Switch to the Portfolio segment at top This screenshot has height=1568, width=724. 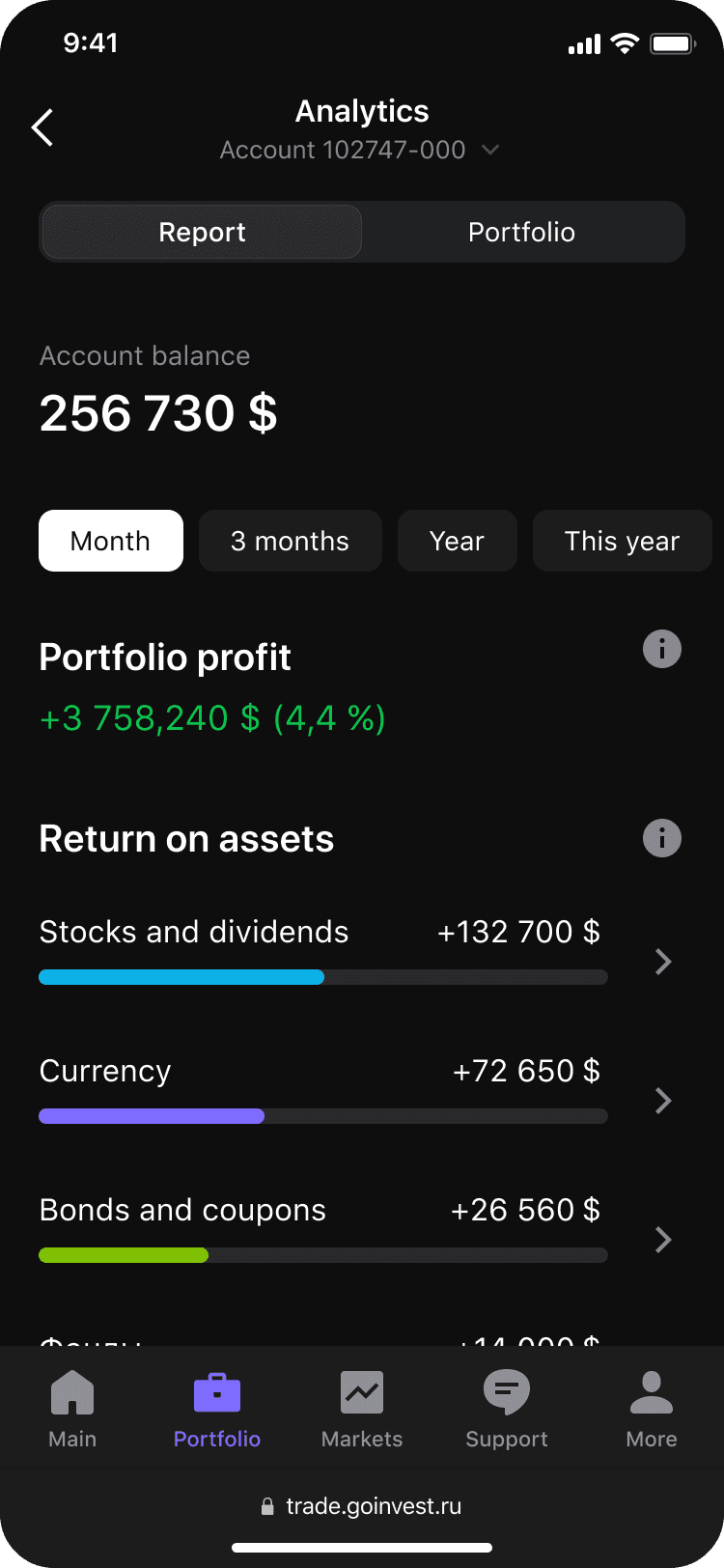point(522,232)
